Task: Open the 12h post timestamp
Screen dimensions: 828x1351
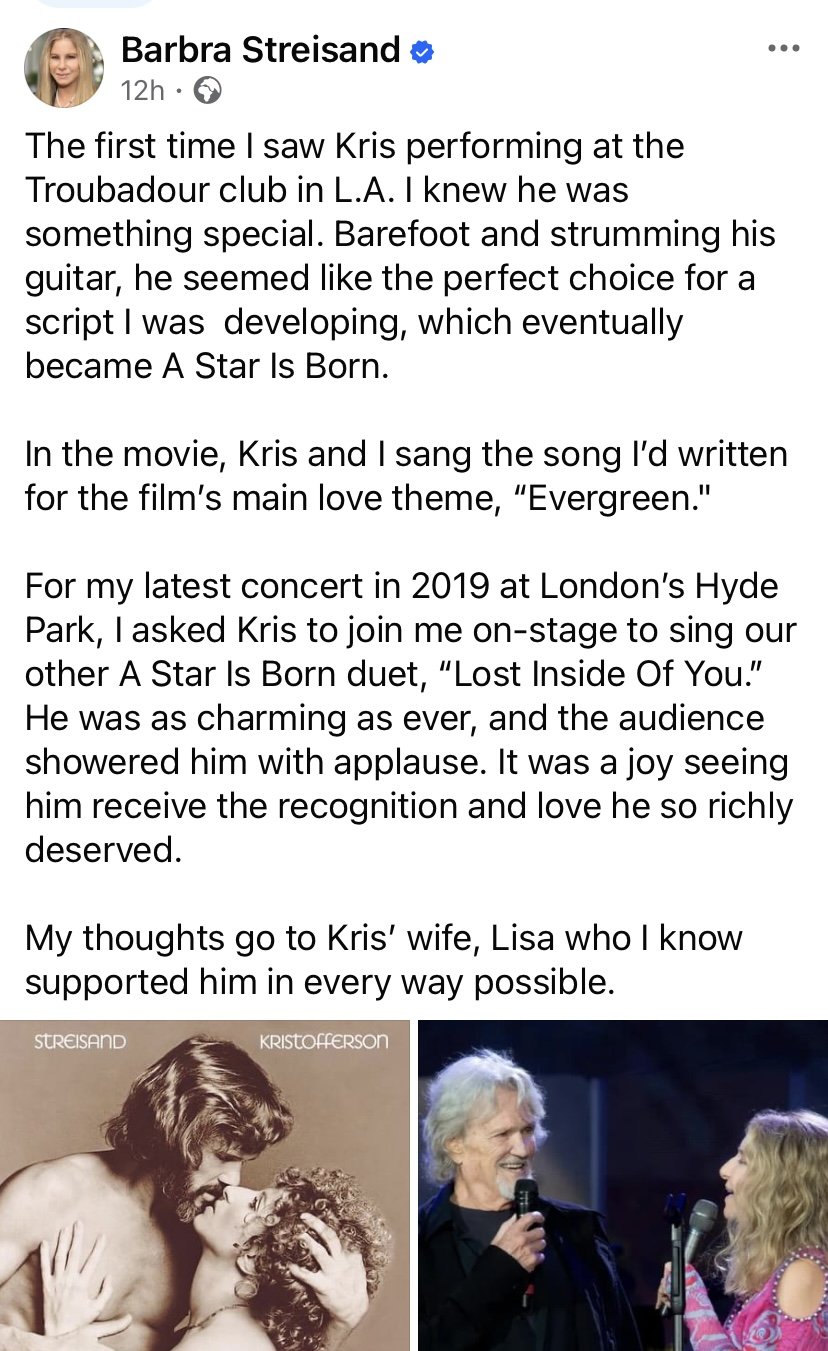Action: click(x=142, y=91)
